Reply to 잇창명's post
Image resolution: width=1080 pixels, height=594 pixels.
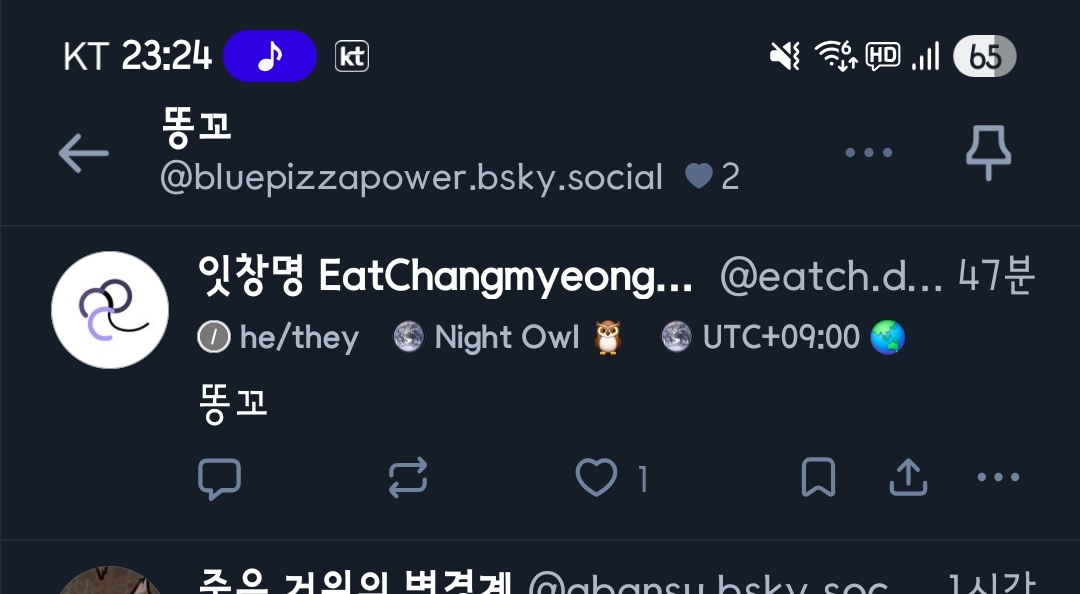219,479
